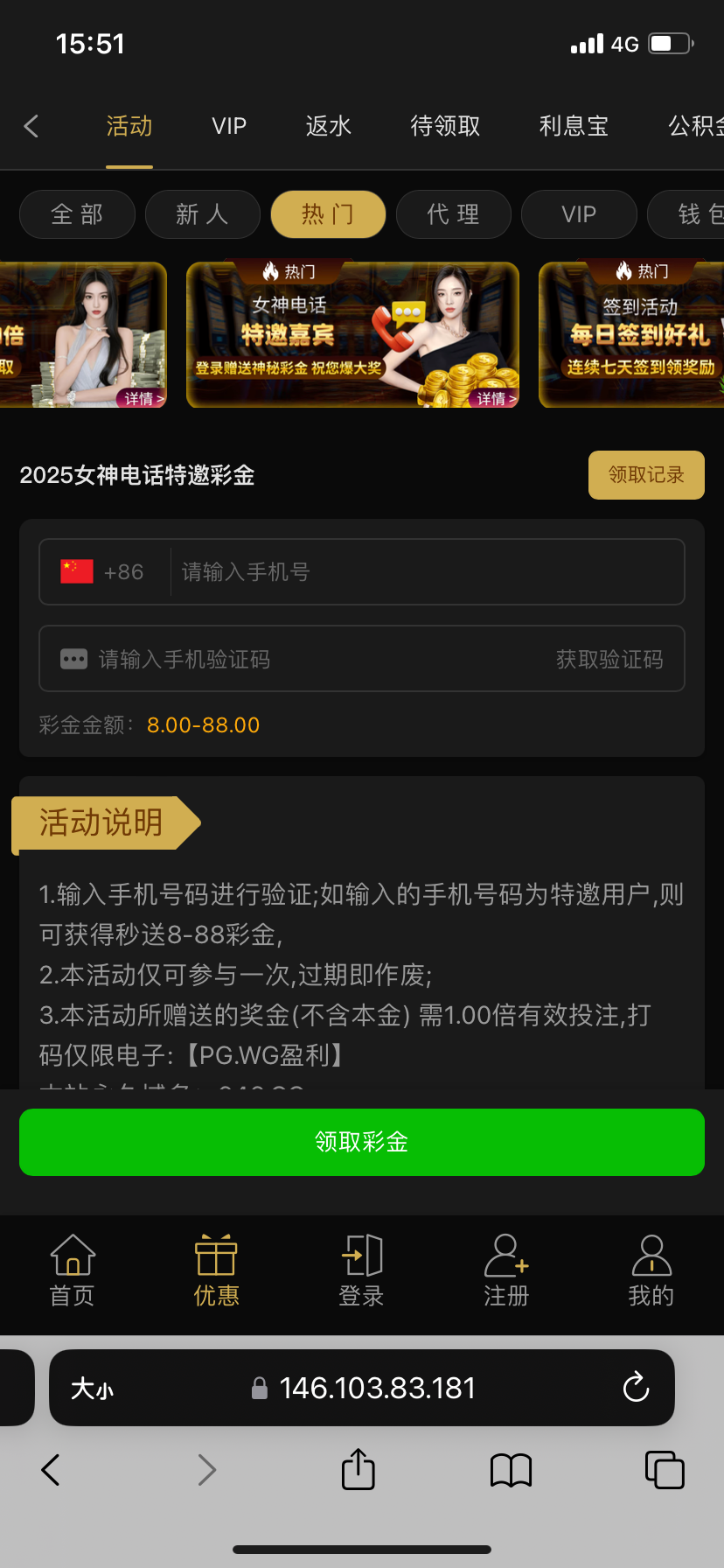Image resolution: width=724 pixels, height=1568 pixels.
Task: Request a code via 获取验证码
Action: [x=609, y=659]
